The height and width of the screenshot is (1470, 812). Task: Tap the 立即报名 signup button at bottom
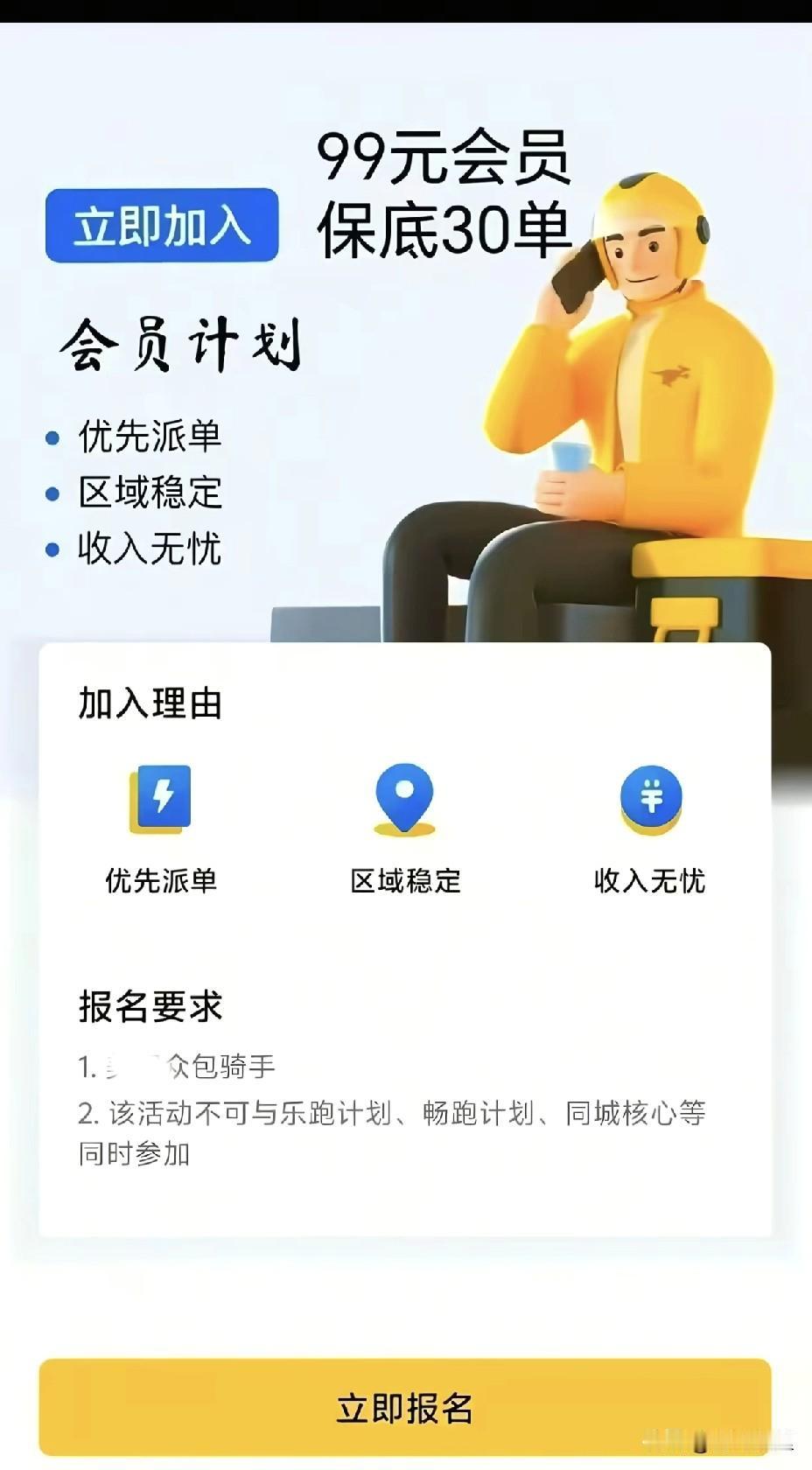pos(405,1406)
